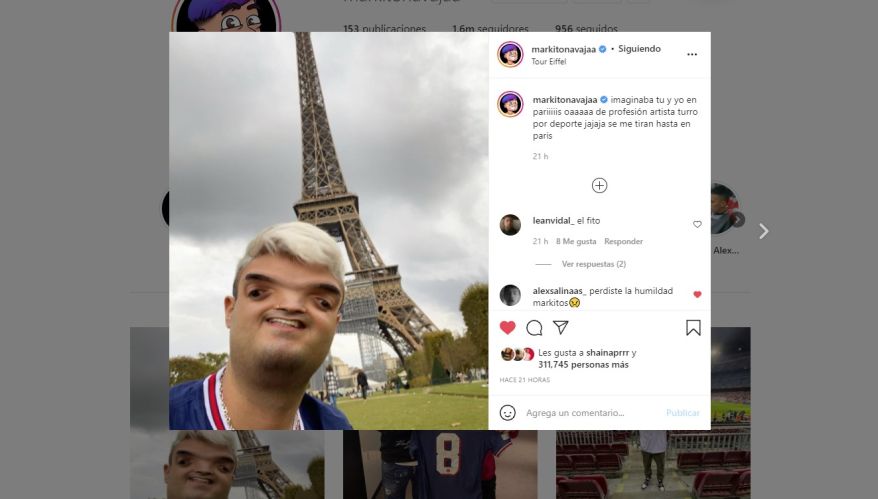The width and height of the screenshot is (878, 499).
Task: Toggle the like on alexsalinaas_'s comment
Action: click(697, 294)
